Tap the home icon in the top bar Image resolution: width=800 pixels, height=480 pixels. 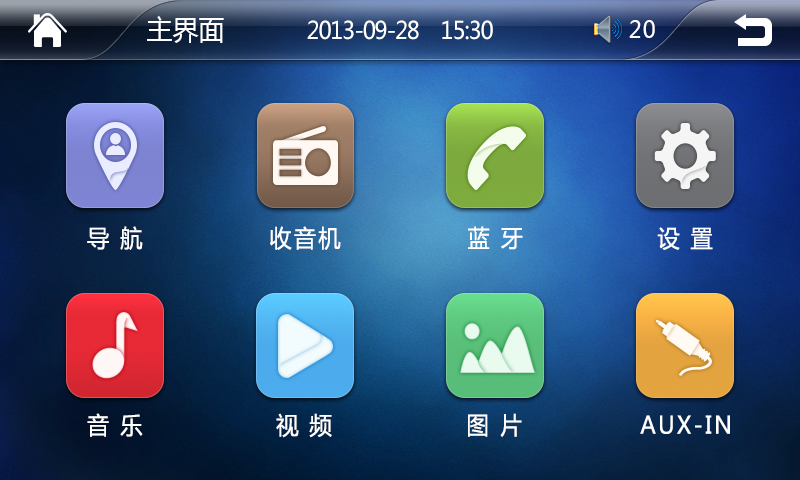click(x=47, y=31)
